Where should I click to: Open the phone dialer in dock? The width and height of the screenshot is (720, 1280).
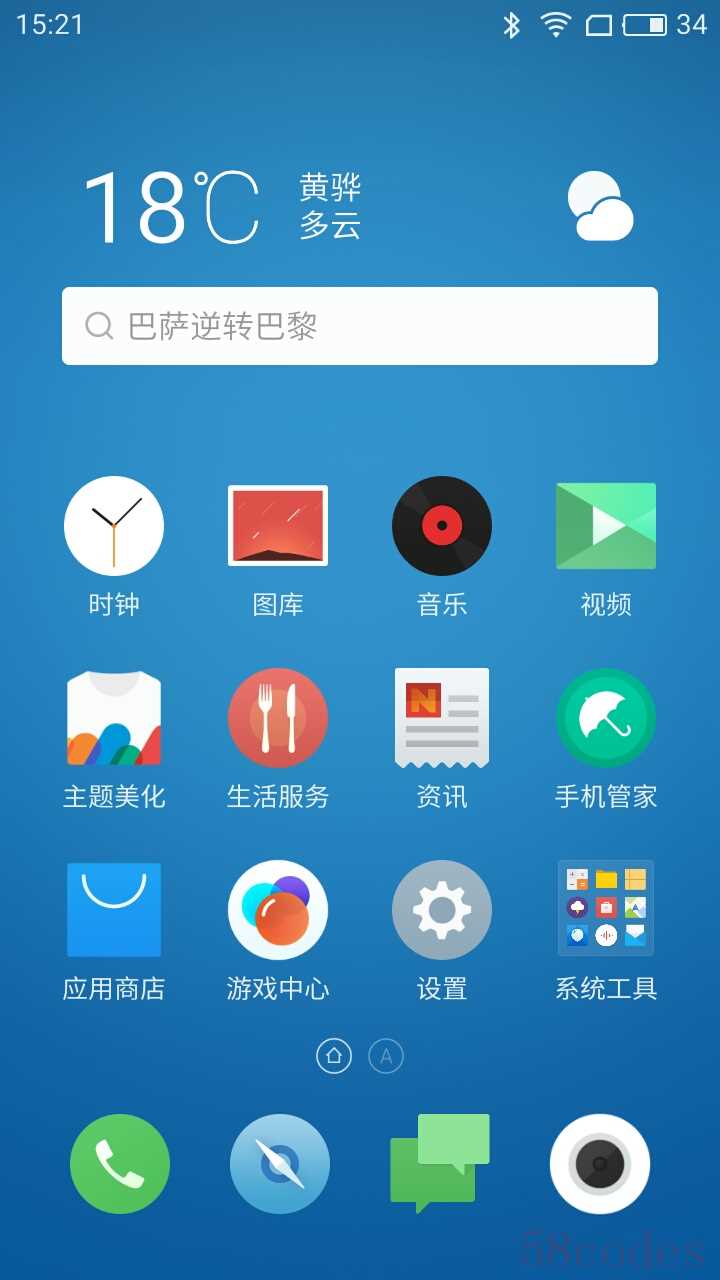point(120,1164)
